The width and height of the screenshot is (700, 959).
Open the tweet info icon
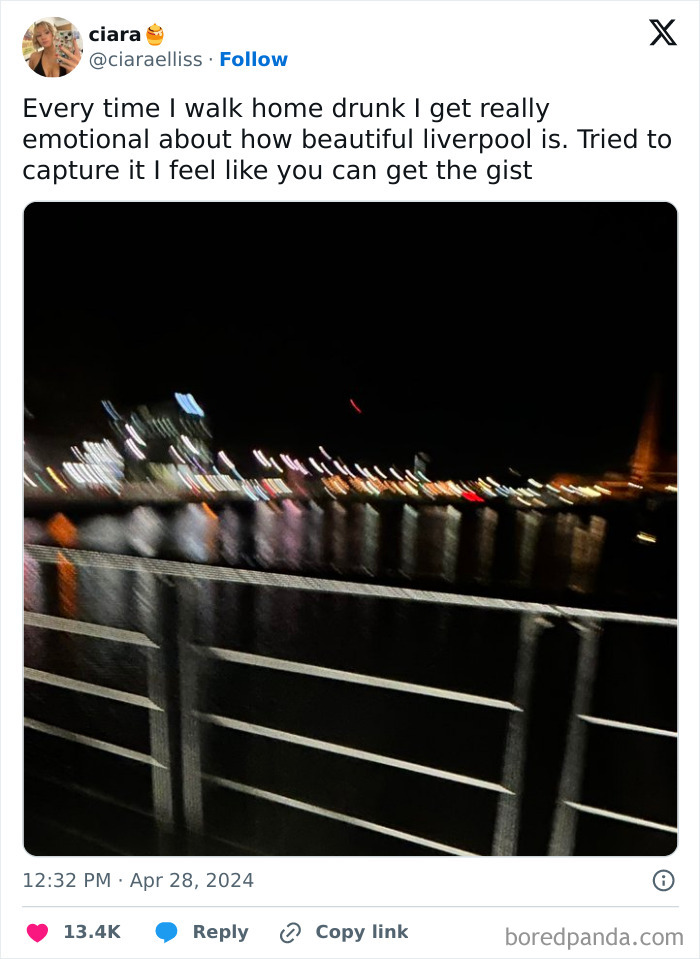point(662,880)
